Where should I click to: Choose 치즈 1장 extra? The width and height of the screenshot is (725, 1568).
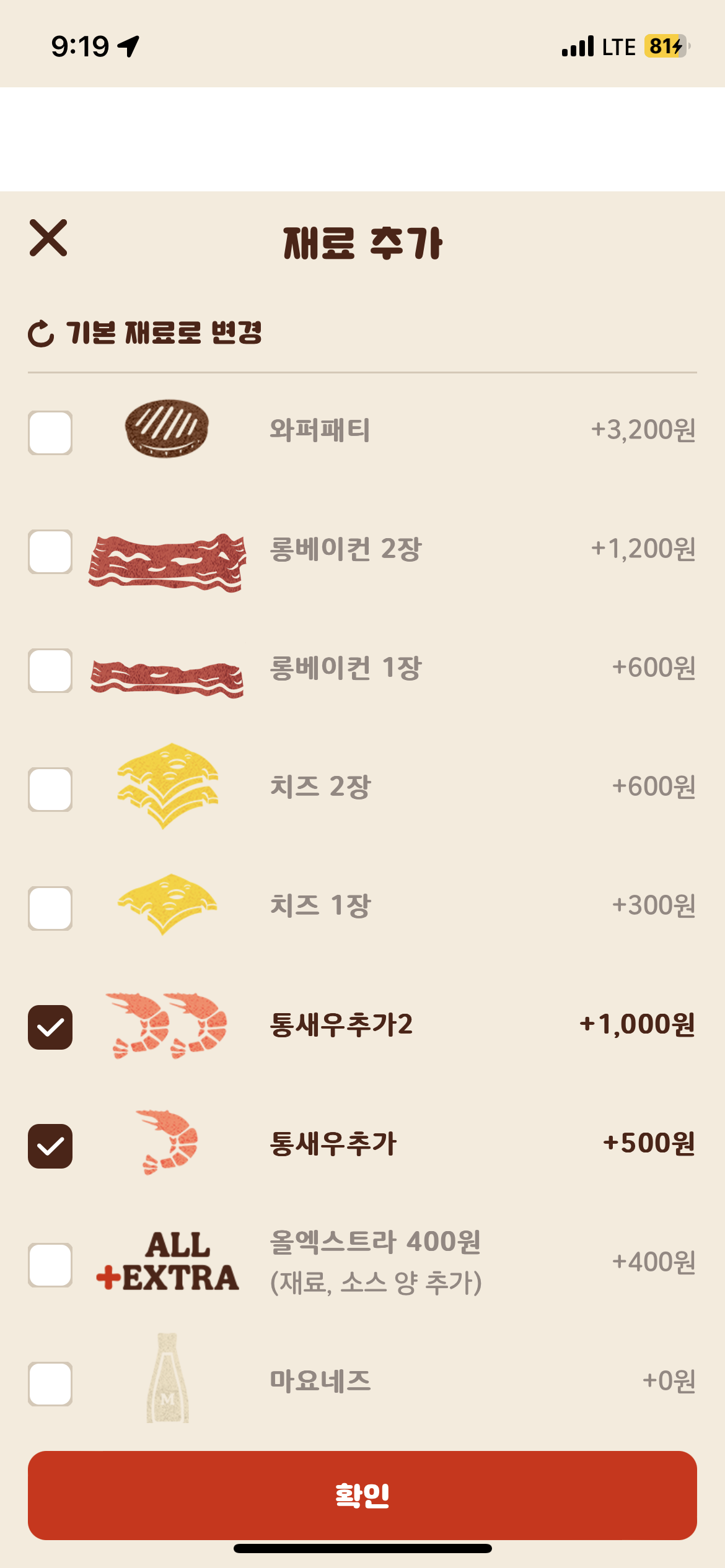[x=50, y=908]
